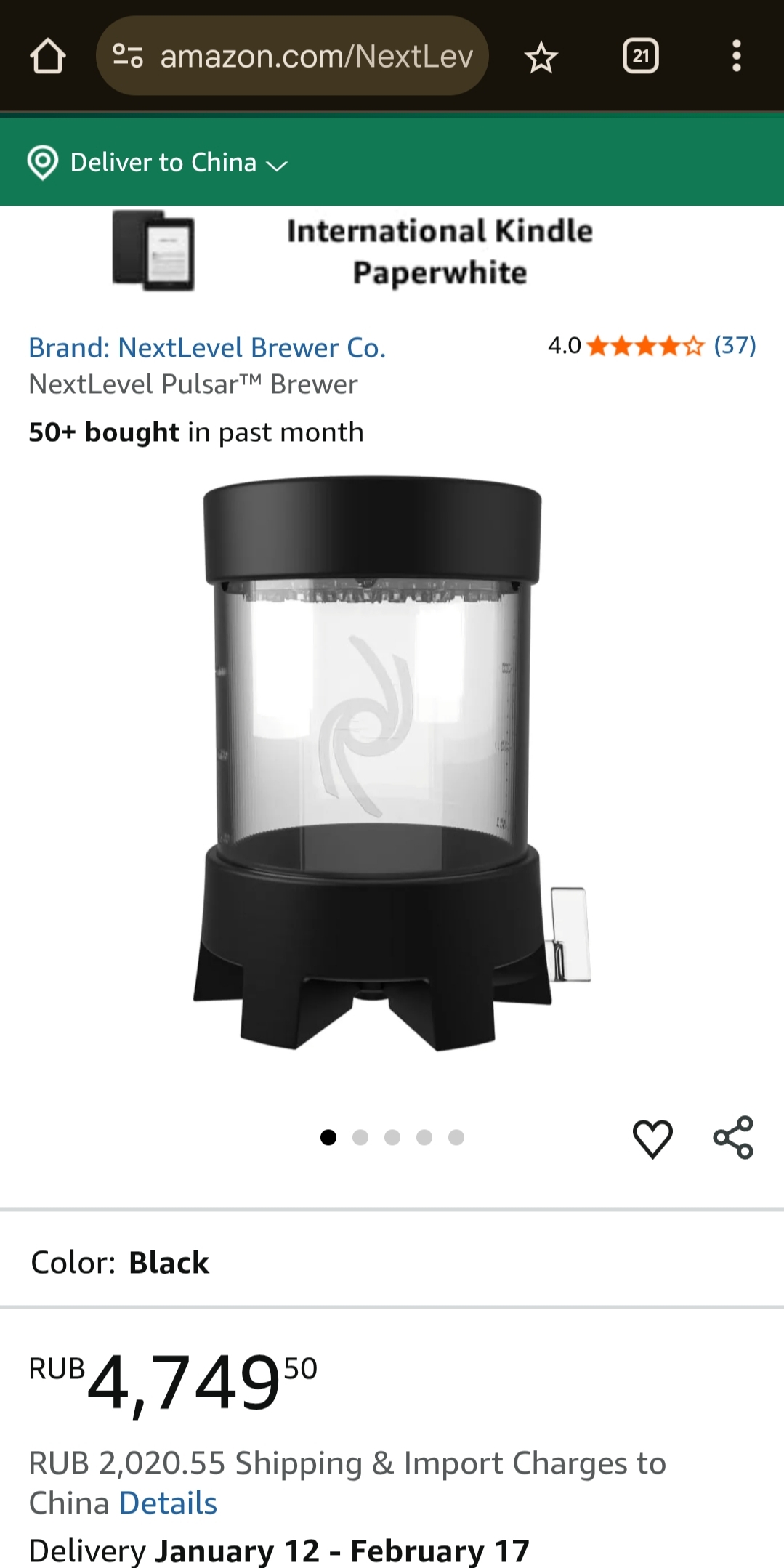The image size is (784, 1568).
Task: Open the International Kindle Paperwhite banner
Action: 392,251
